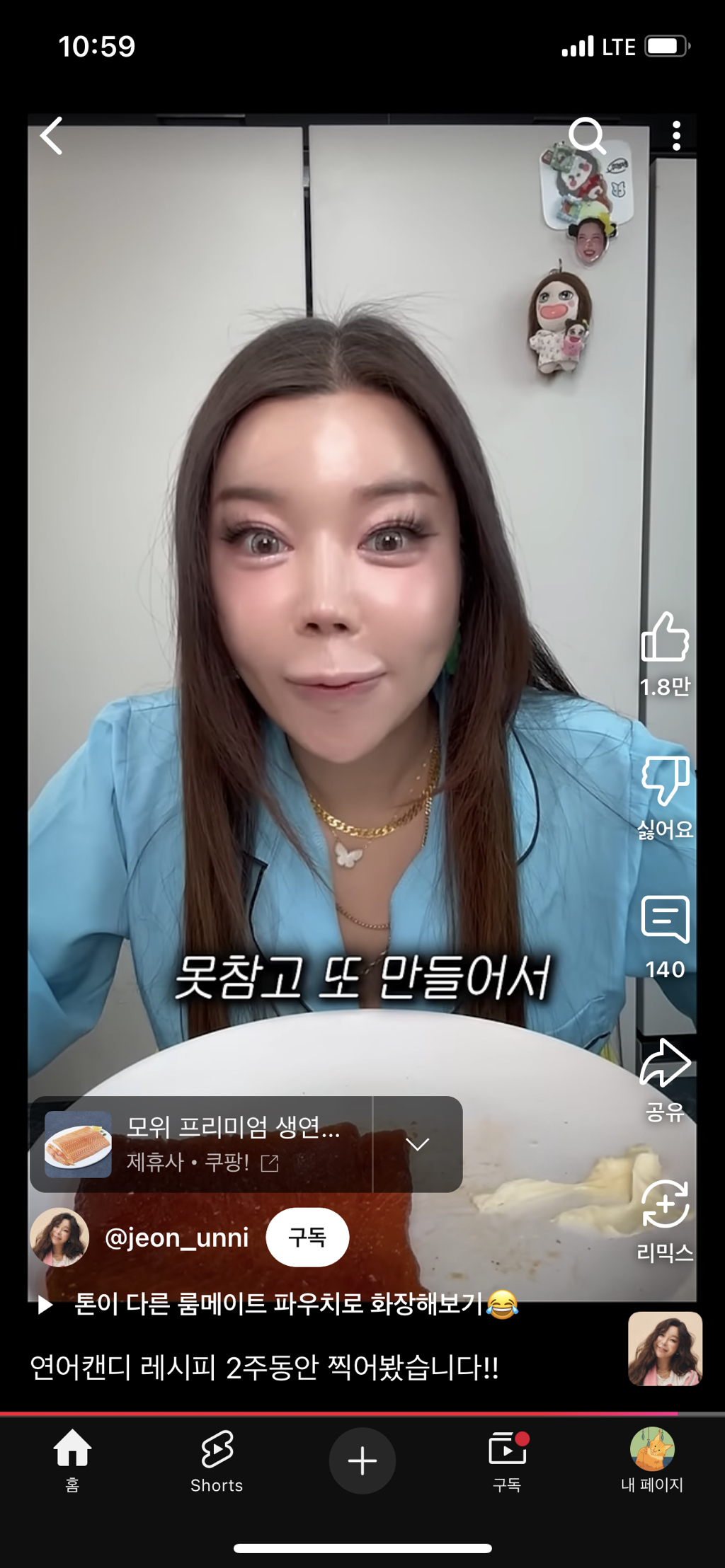Go to the 홈 tab

72,1460
